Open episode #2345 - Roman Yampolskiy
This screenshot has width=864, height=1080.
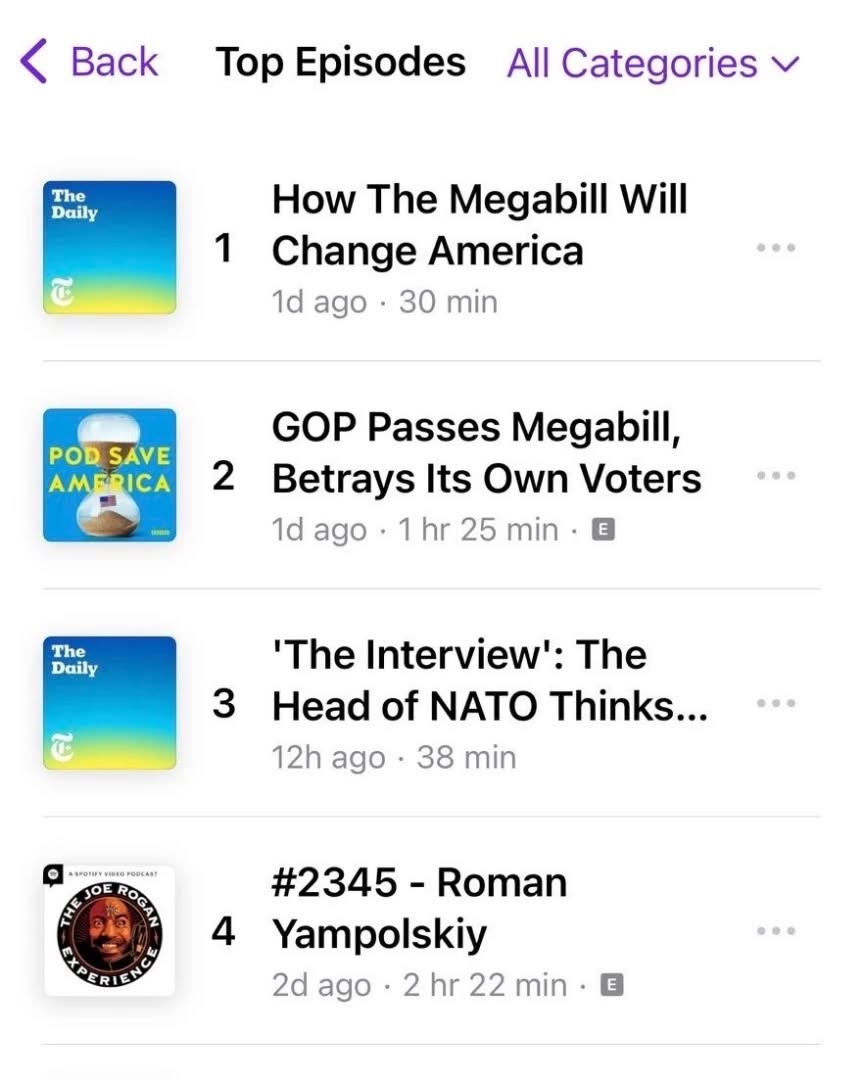(x=420, y=909)
